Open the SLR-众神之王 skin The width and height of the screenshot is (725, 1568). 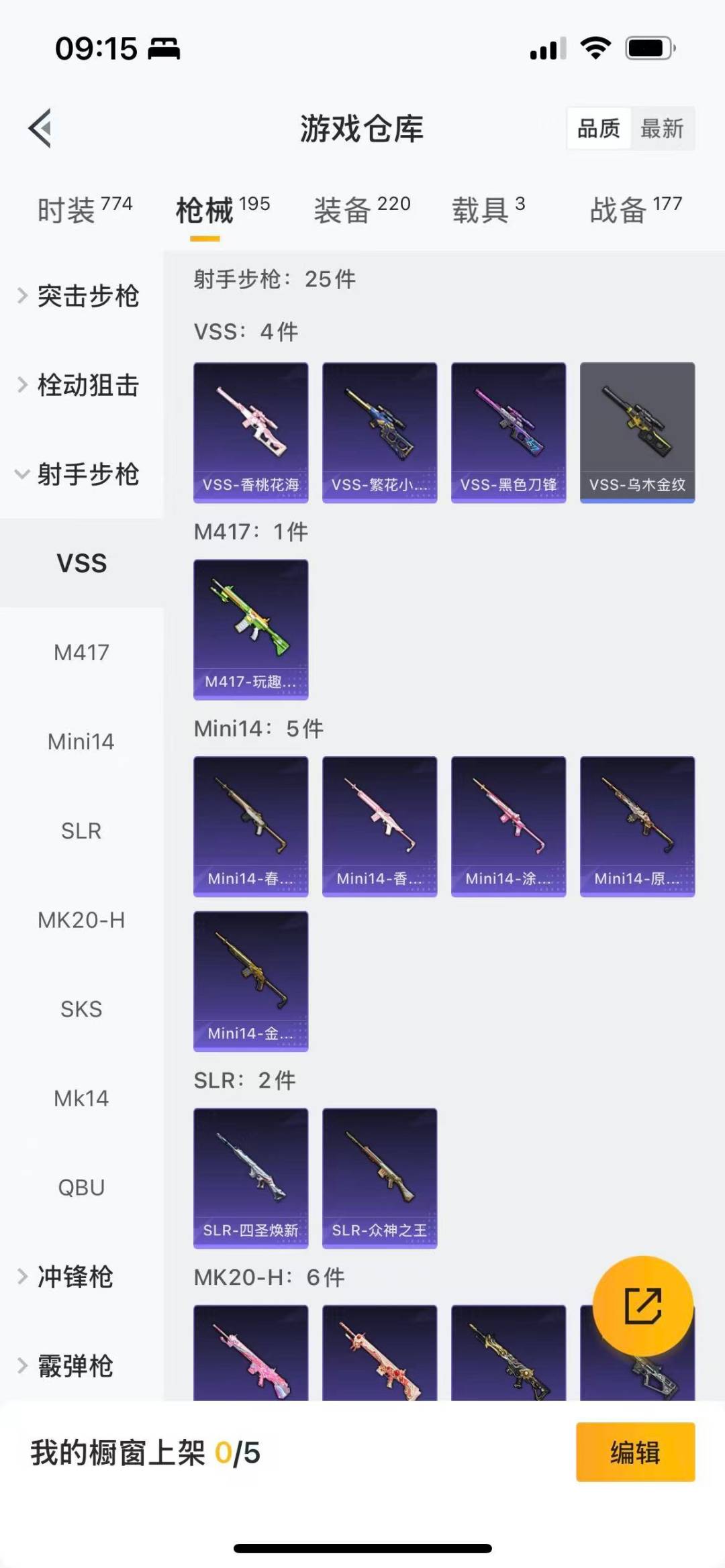point(379,1178)
